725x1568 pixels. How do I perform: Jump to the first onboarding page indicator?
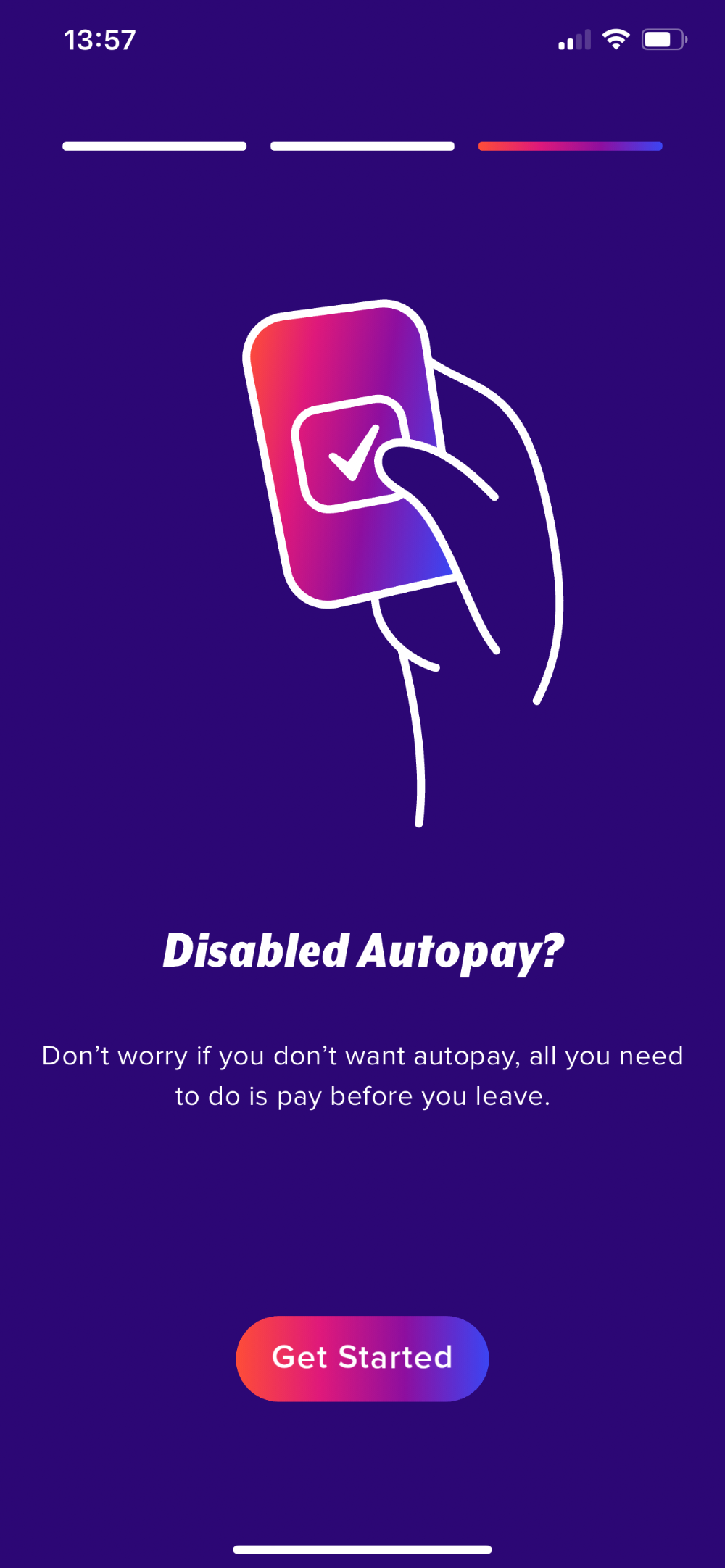[154, 146]
